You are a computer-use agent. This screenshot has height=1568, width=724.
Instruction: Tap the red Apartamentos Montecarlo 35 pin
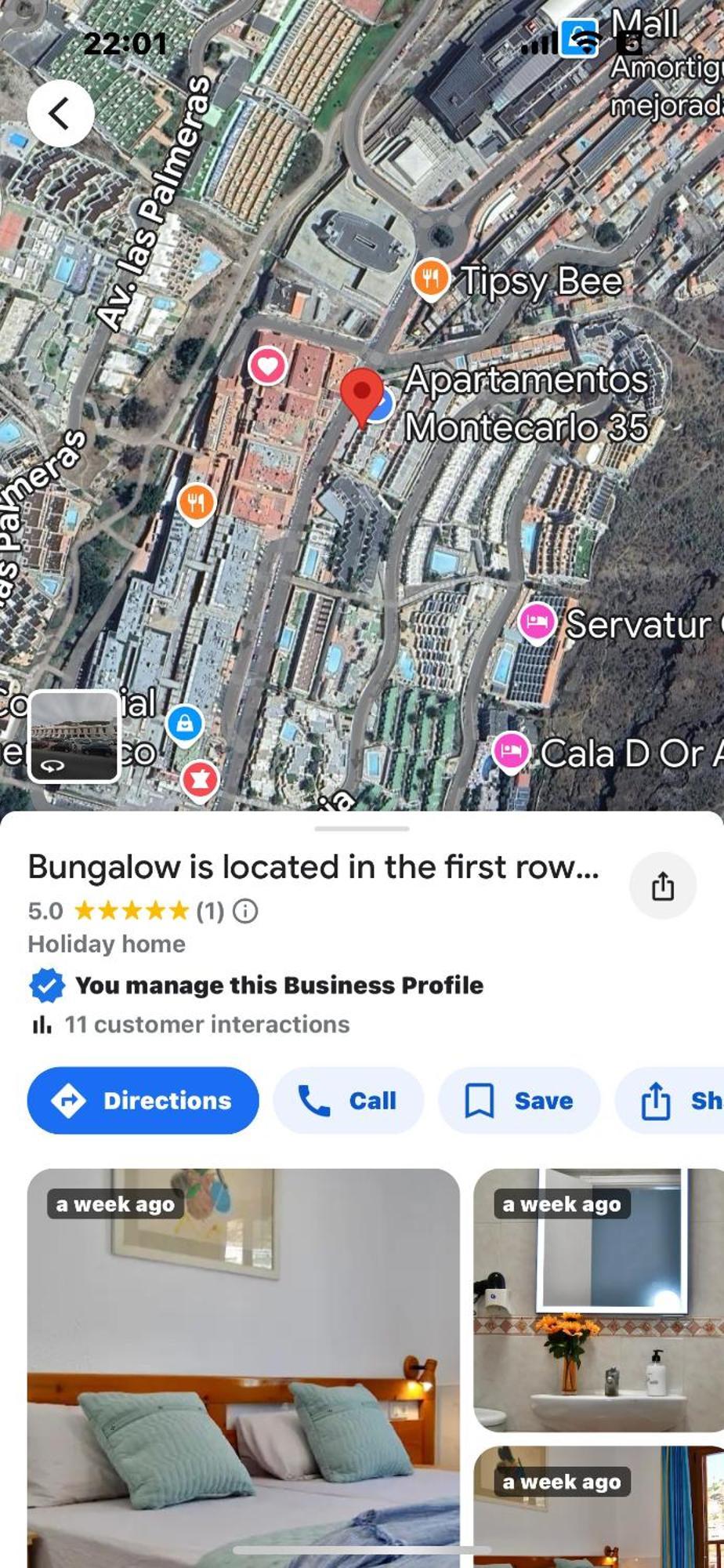coord(362,394)
